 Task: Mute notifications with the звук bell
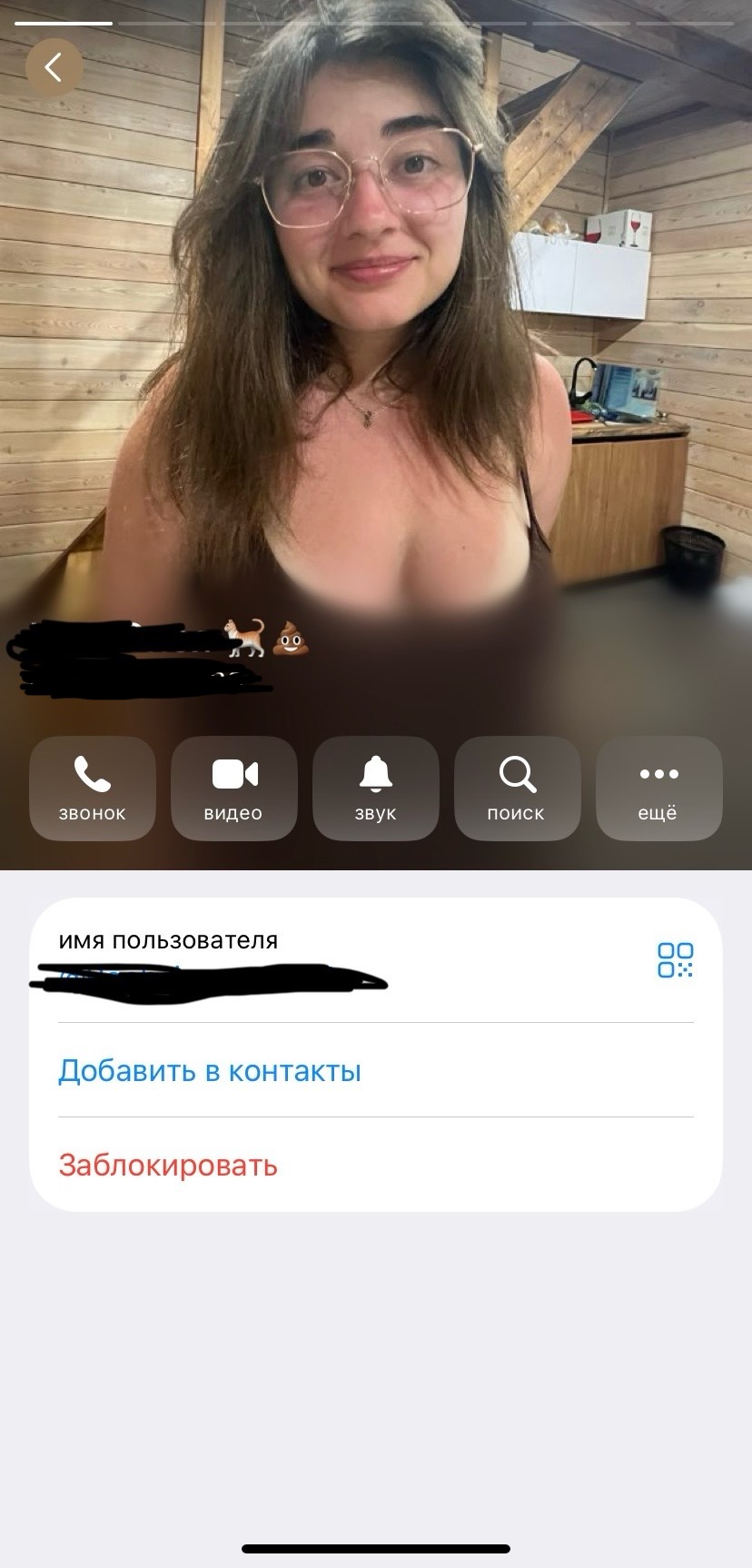pos(376,789)
